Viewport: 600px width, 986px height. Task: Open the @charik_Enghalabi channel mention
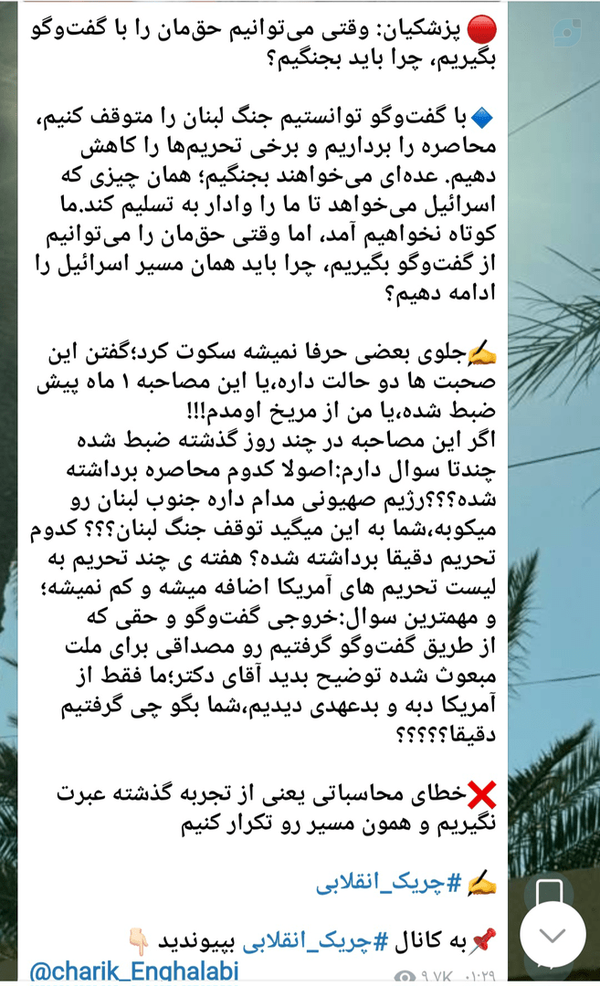click(134, 971)
